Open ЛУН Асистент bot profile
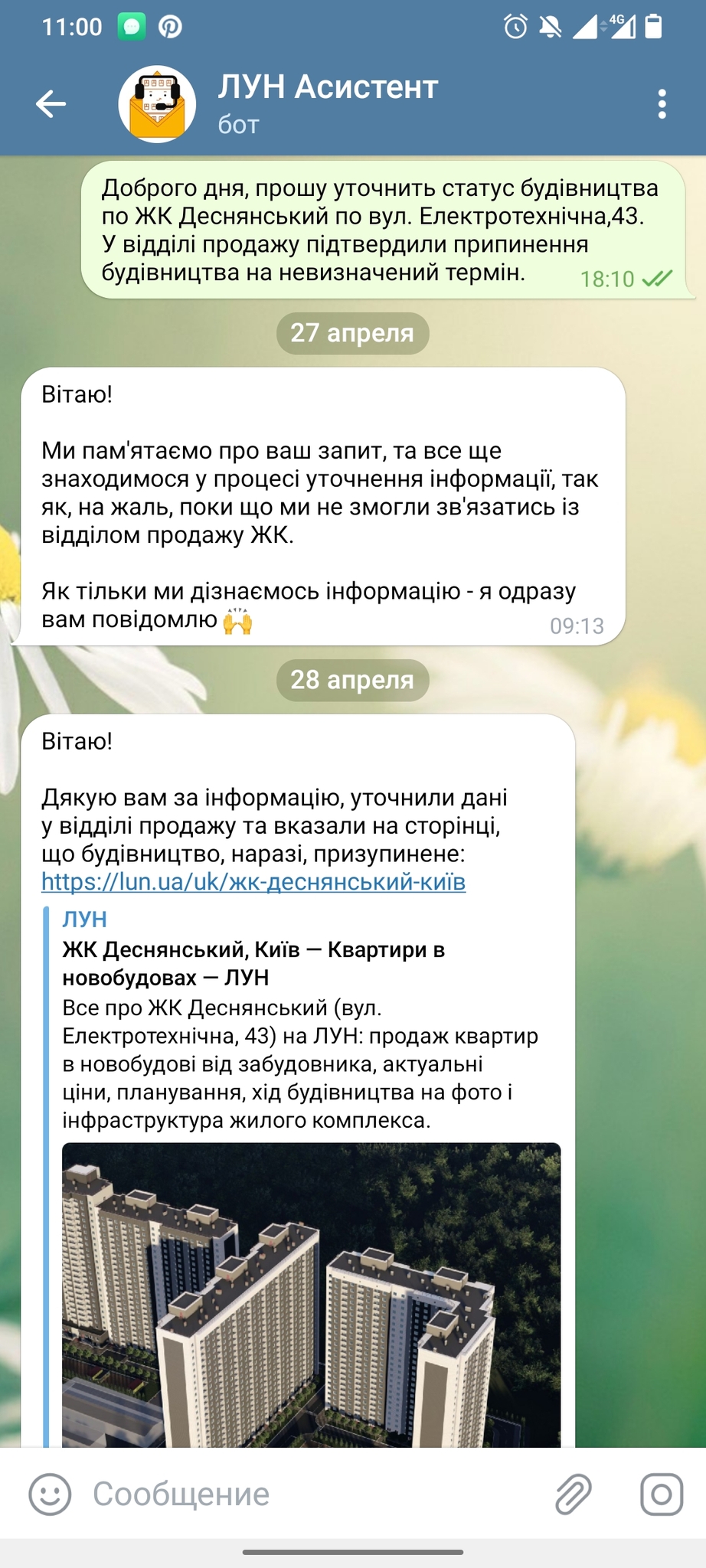 328,103
